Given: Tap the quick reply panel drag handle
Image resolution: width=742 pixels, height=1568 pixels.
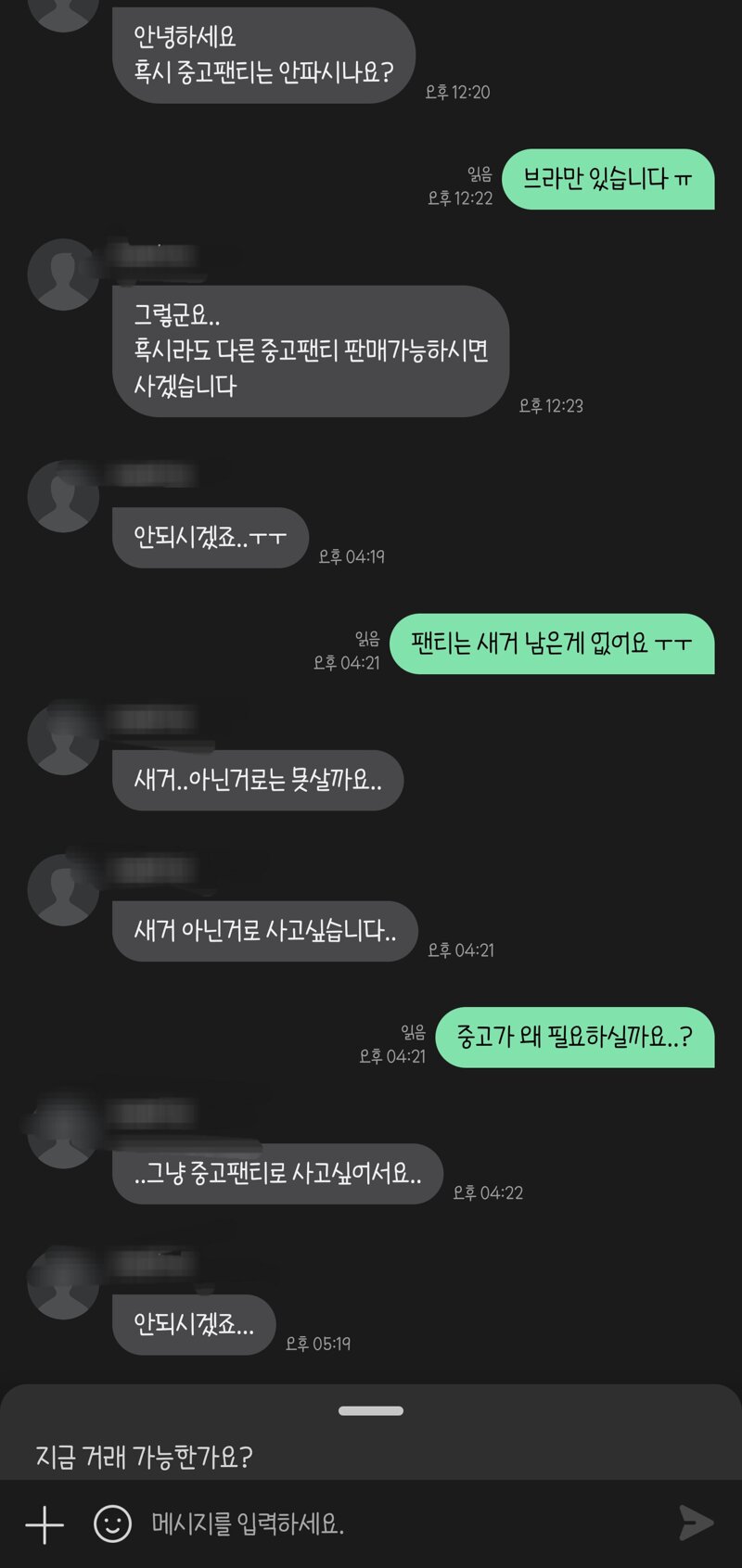Looking at the screenshot, I should pyautogui.click(x=371, y=1410).
